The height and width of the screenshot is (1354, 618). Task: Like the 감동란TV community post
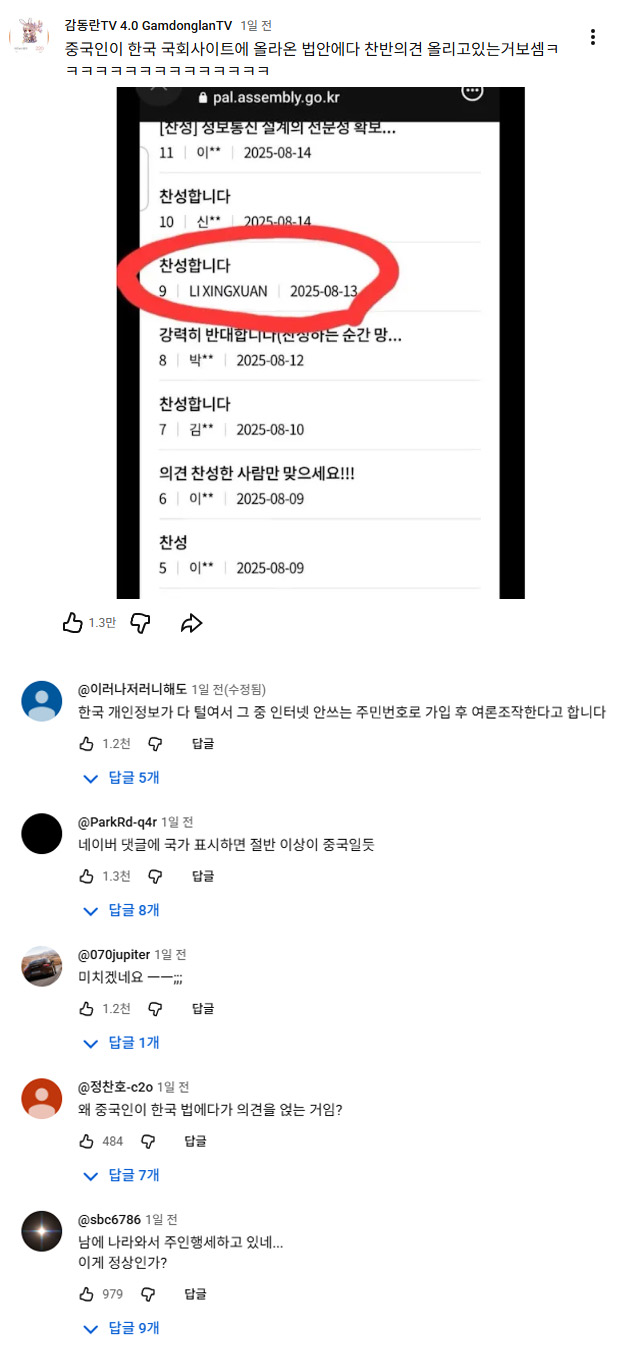point(73,623)
